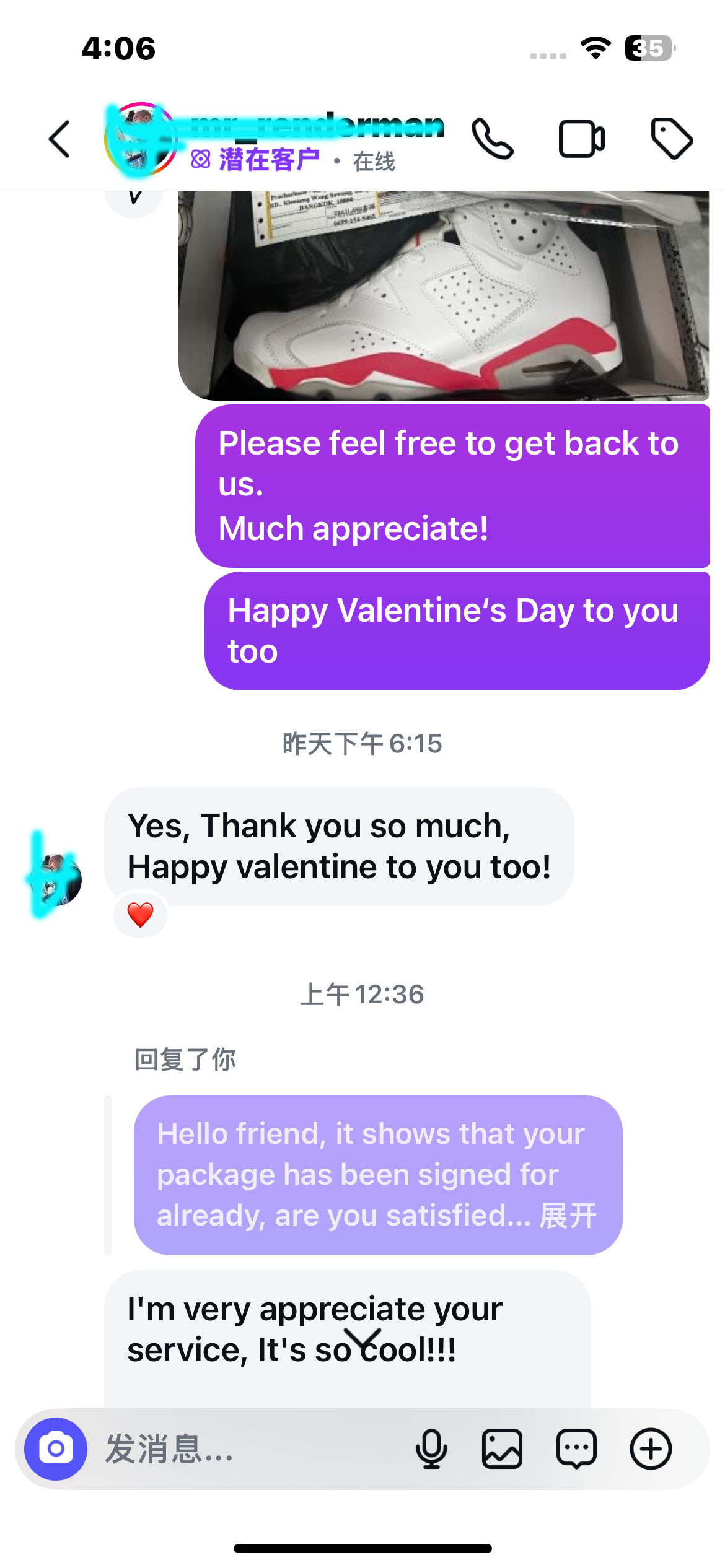Tap the heart reaction on the message
725x1568 pixels.
(140, 915)
